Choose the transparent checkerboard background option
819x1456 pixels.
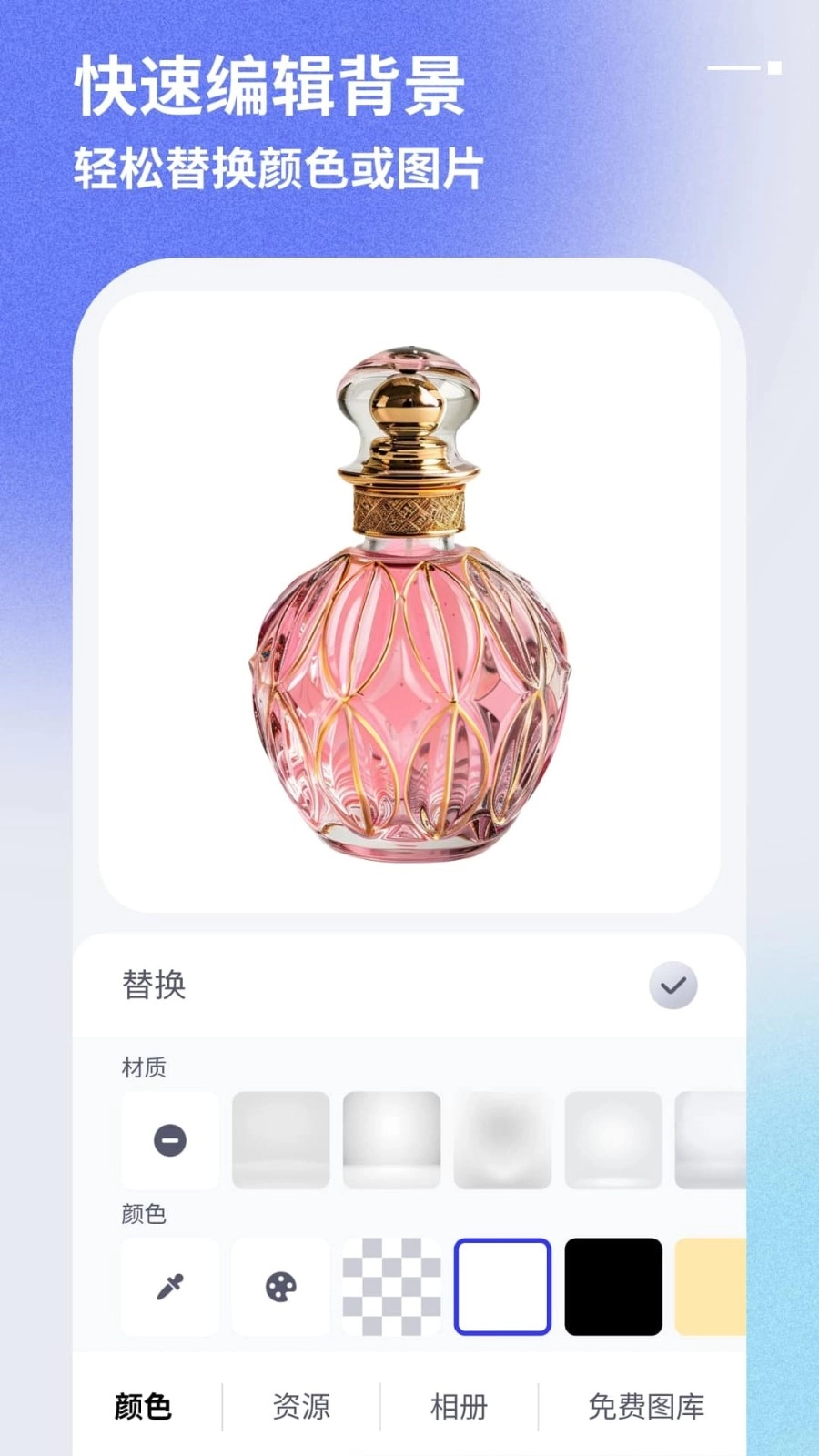391,1287
